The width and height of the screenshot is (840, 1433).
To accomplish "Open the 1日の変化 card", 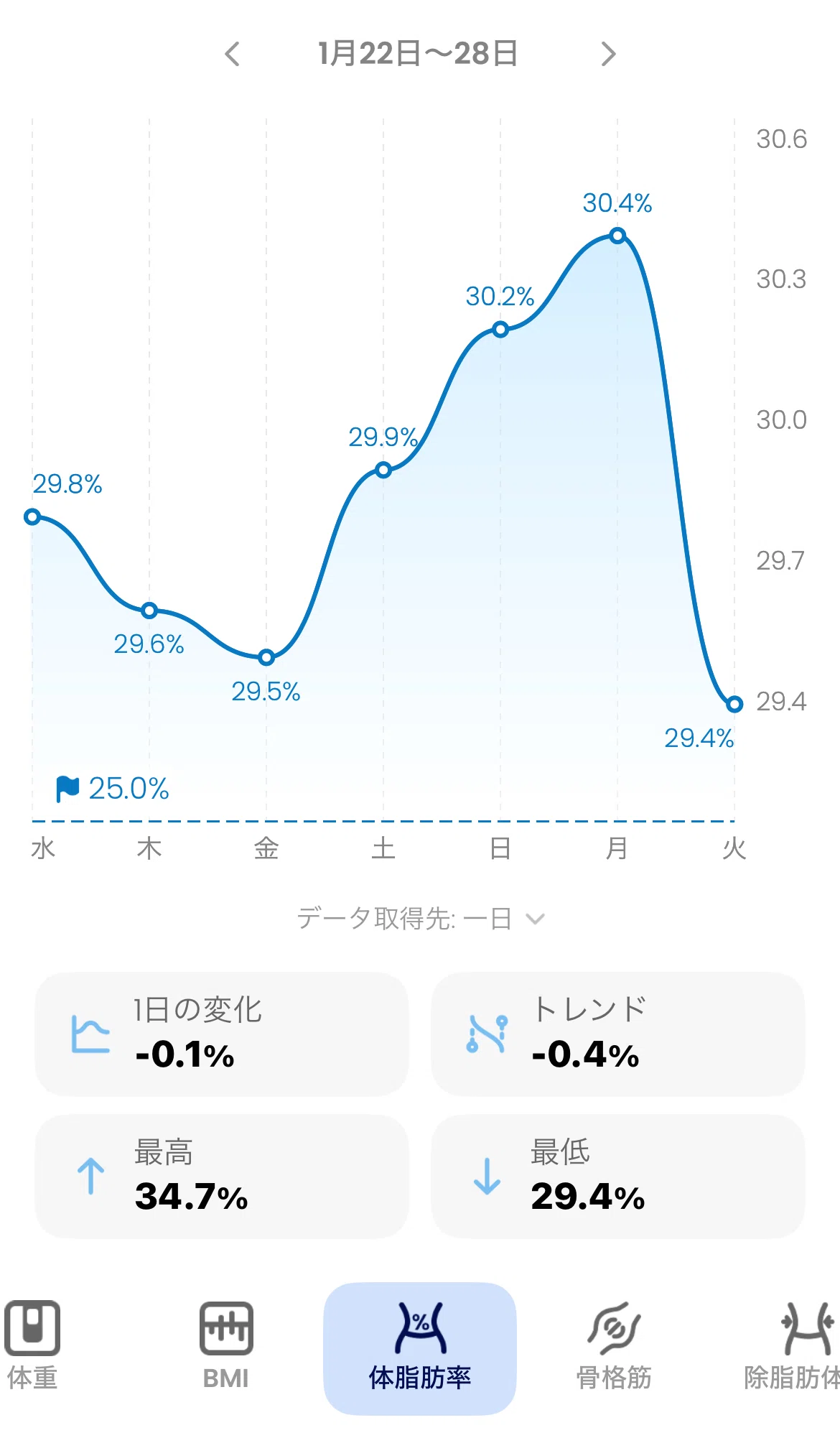I will (222, 1034).
